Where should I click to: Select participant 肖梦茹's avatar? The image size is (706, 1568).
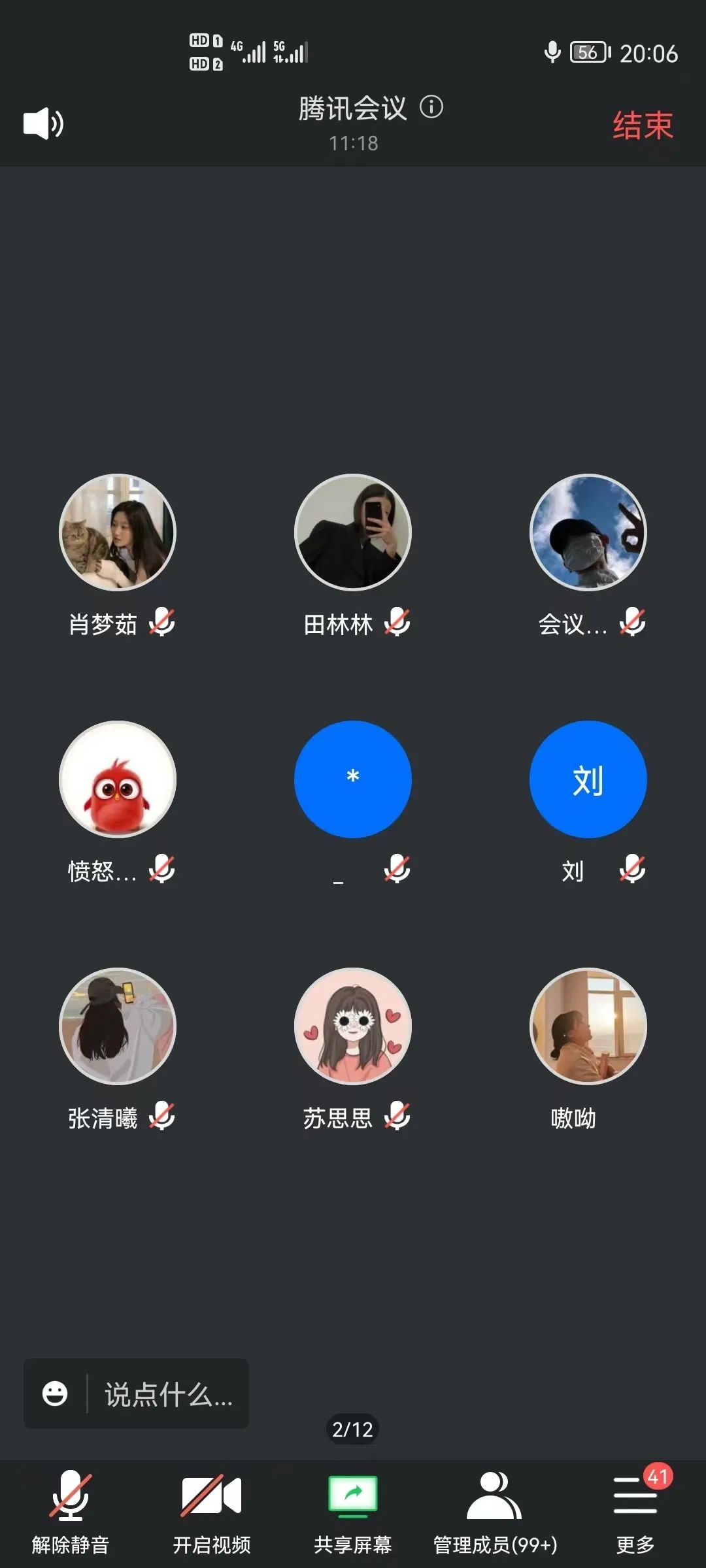(x=118, y=532)
